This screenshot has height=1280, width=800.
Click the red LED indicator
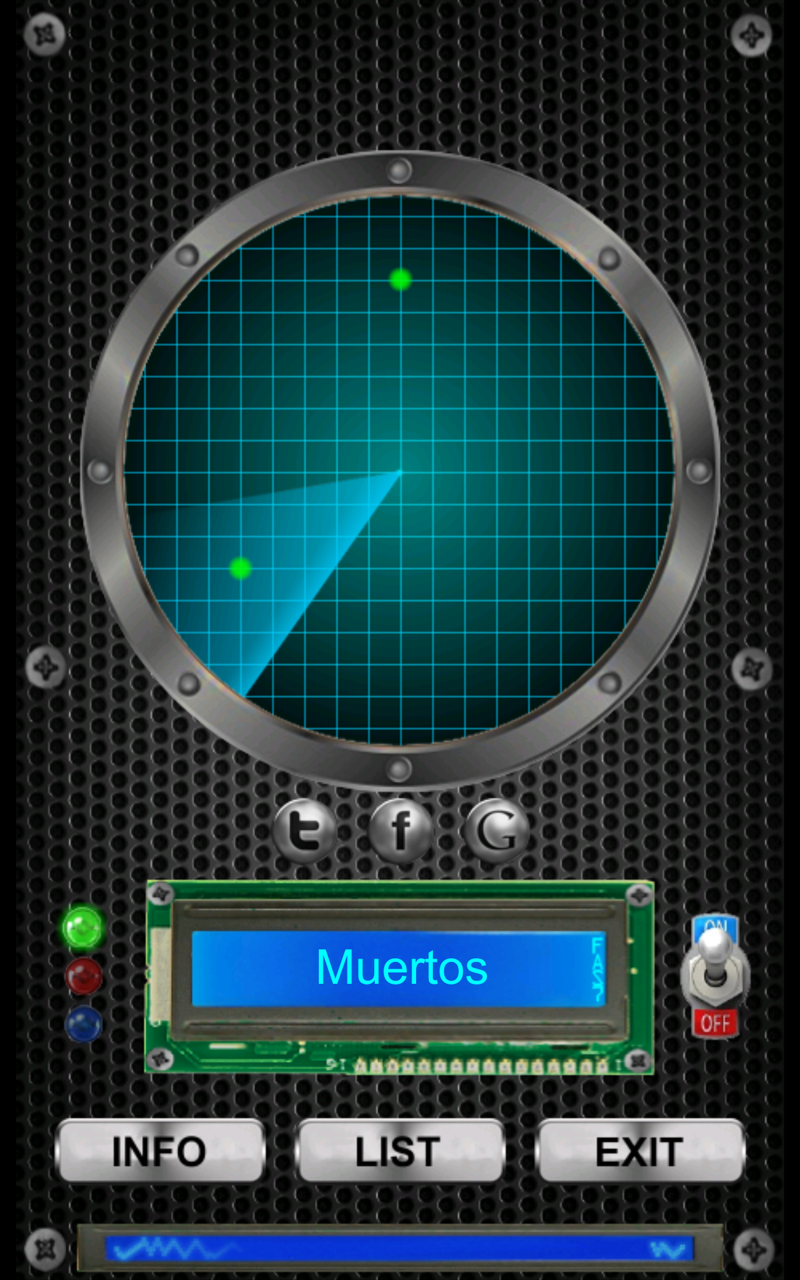pyautogui.click(x=82, y=977)
